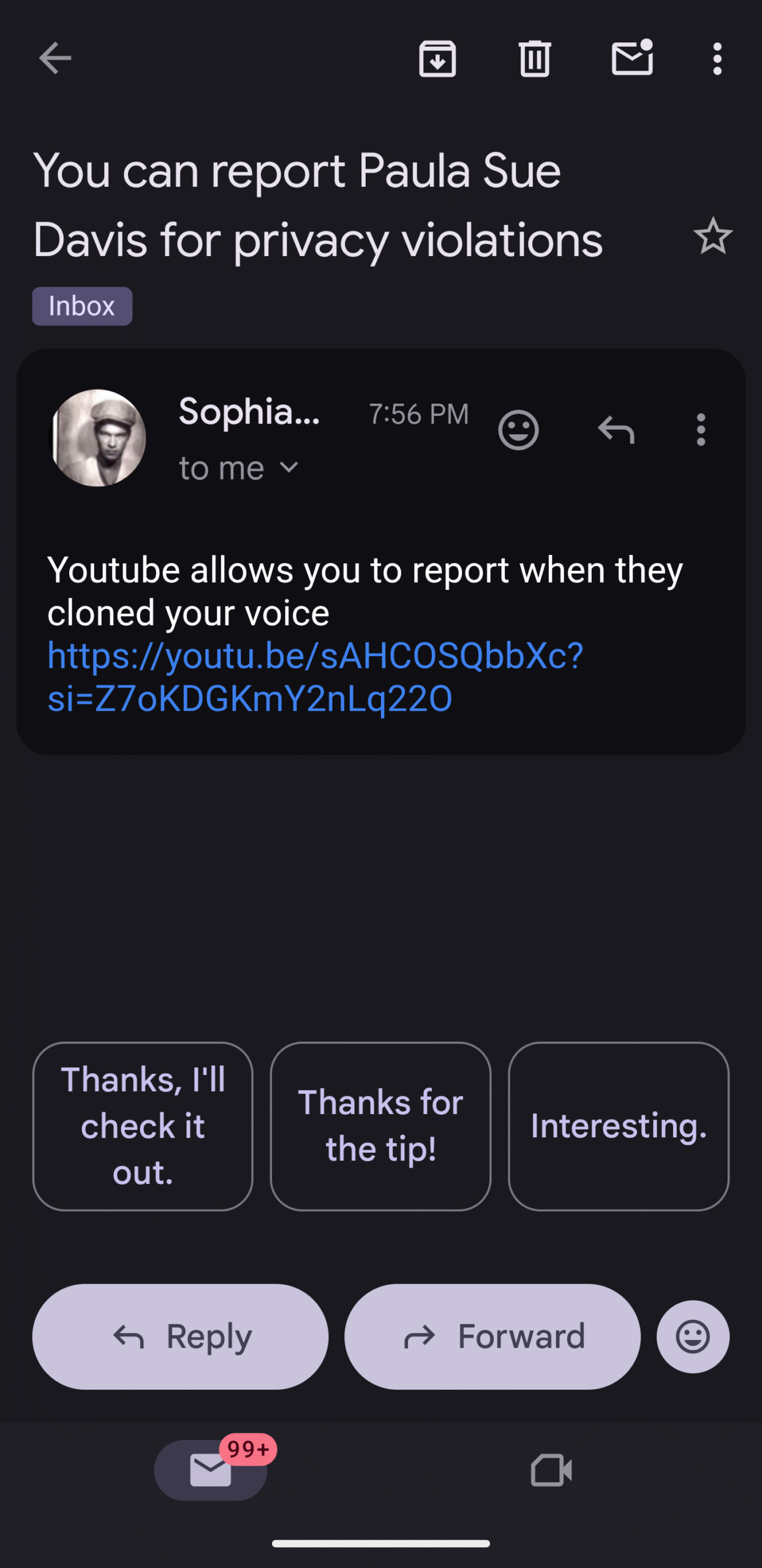762x1568 pixels.
Task: Tap the Reply button
Action: [x=180, y=1336]
